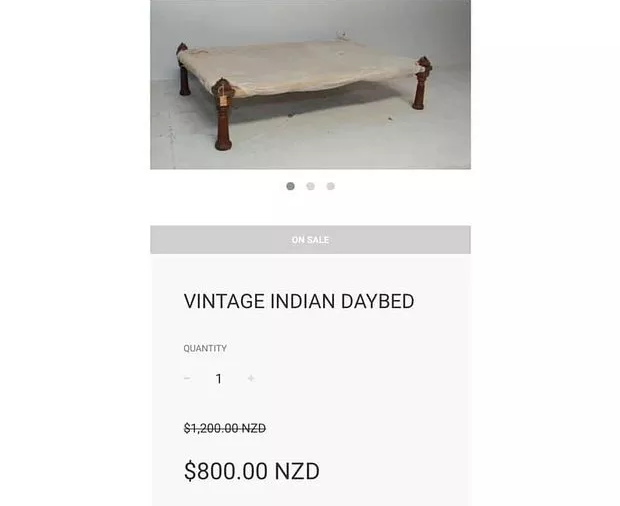Increase quantity with the plus button

pyautogui.click(x=250, y=379)
